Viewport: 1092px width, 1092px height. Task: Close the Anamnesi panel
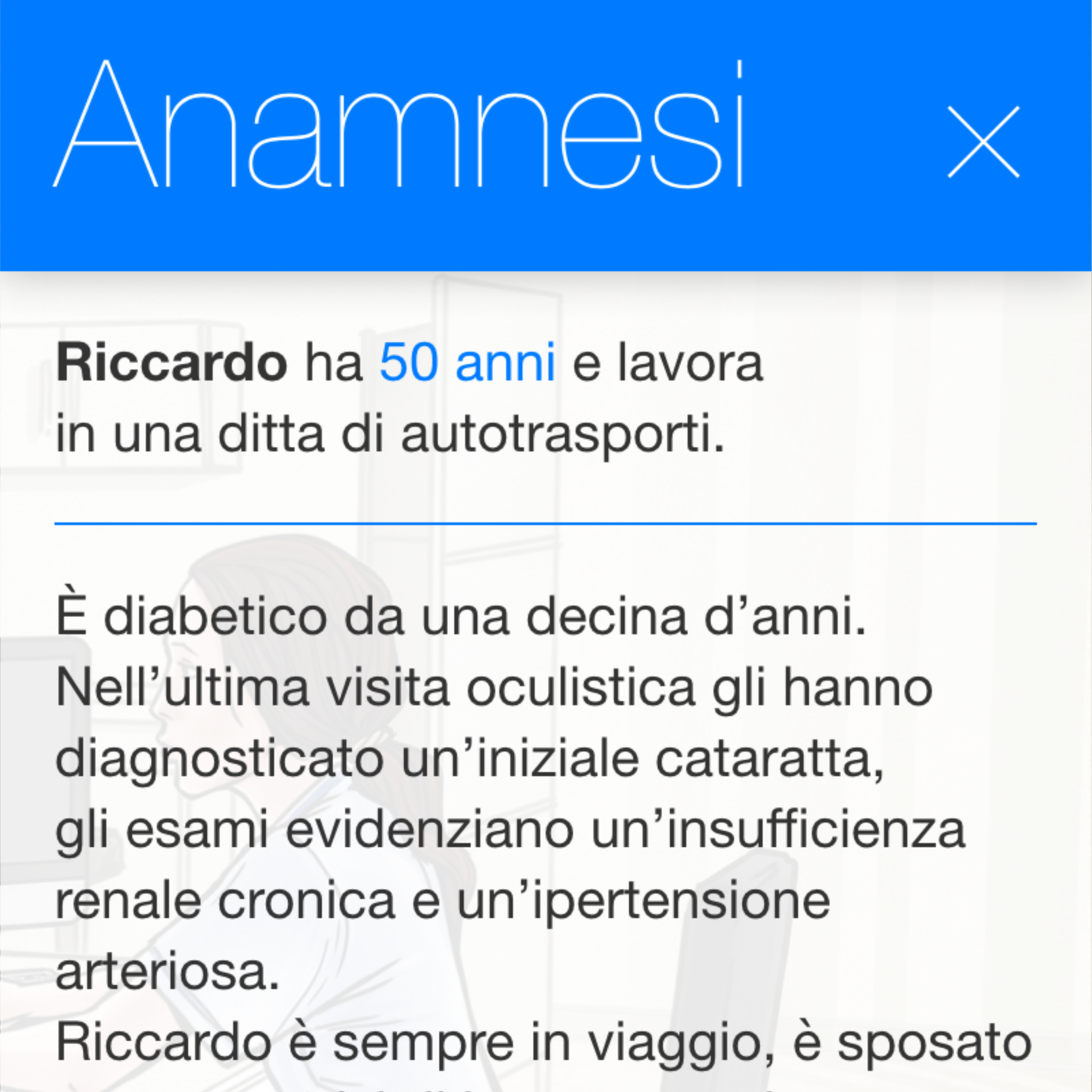pos(983,142)
